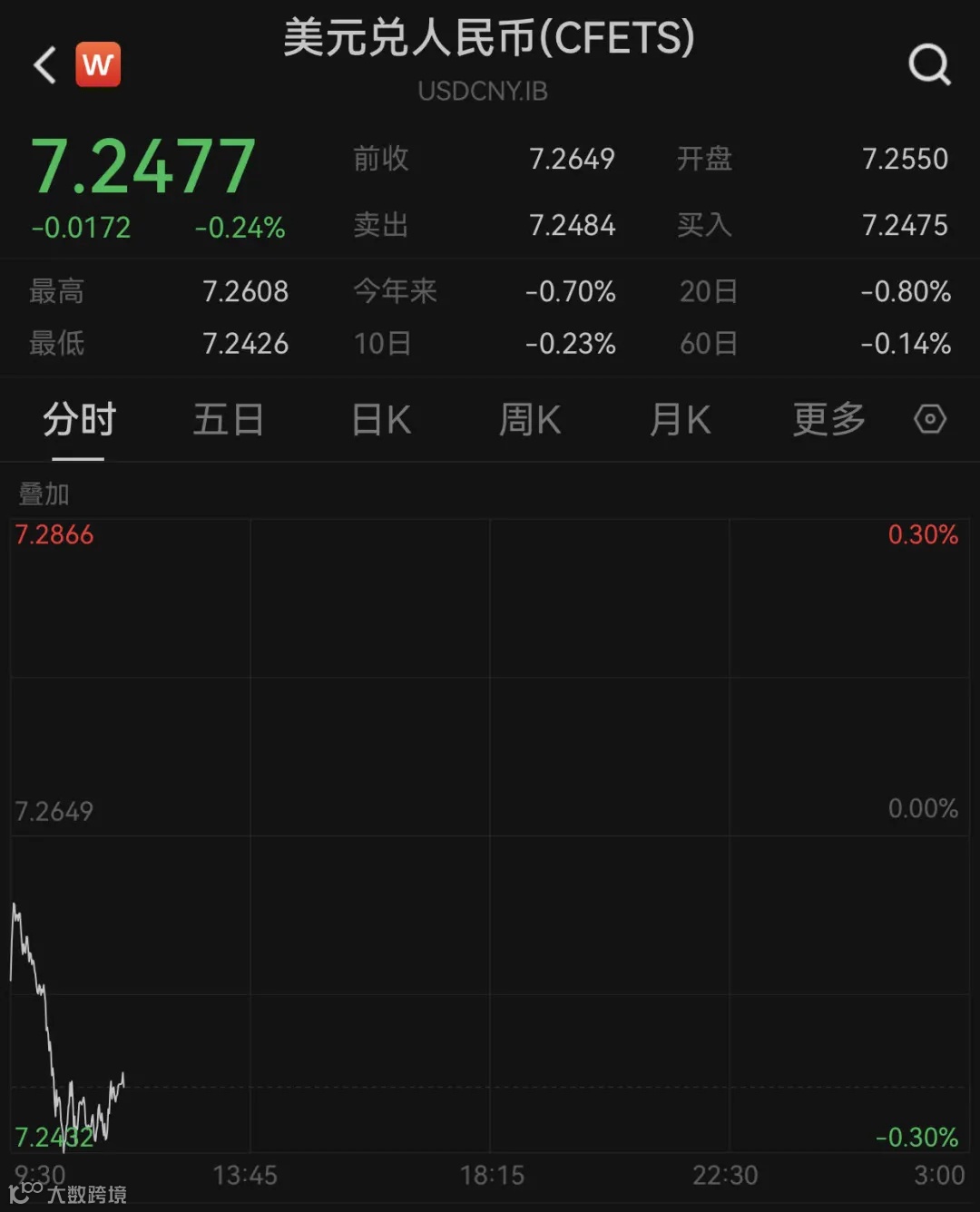Click the 最高 value 7.2608
The height and width of the screenshot is (1212, 980).
tap(245, 291)
